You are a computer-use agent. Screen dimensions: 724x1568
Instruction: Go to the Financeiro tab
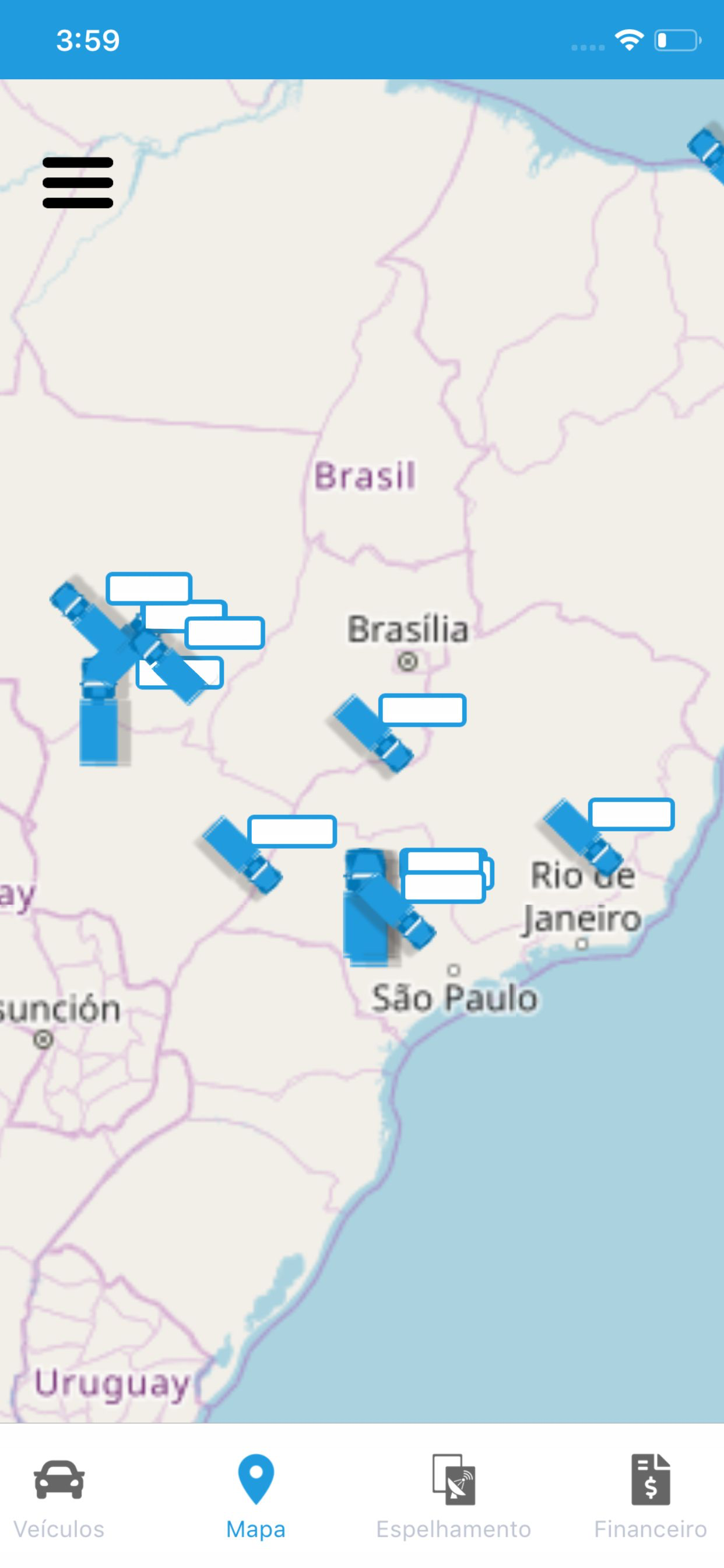point(651,1495)
